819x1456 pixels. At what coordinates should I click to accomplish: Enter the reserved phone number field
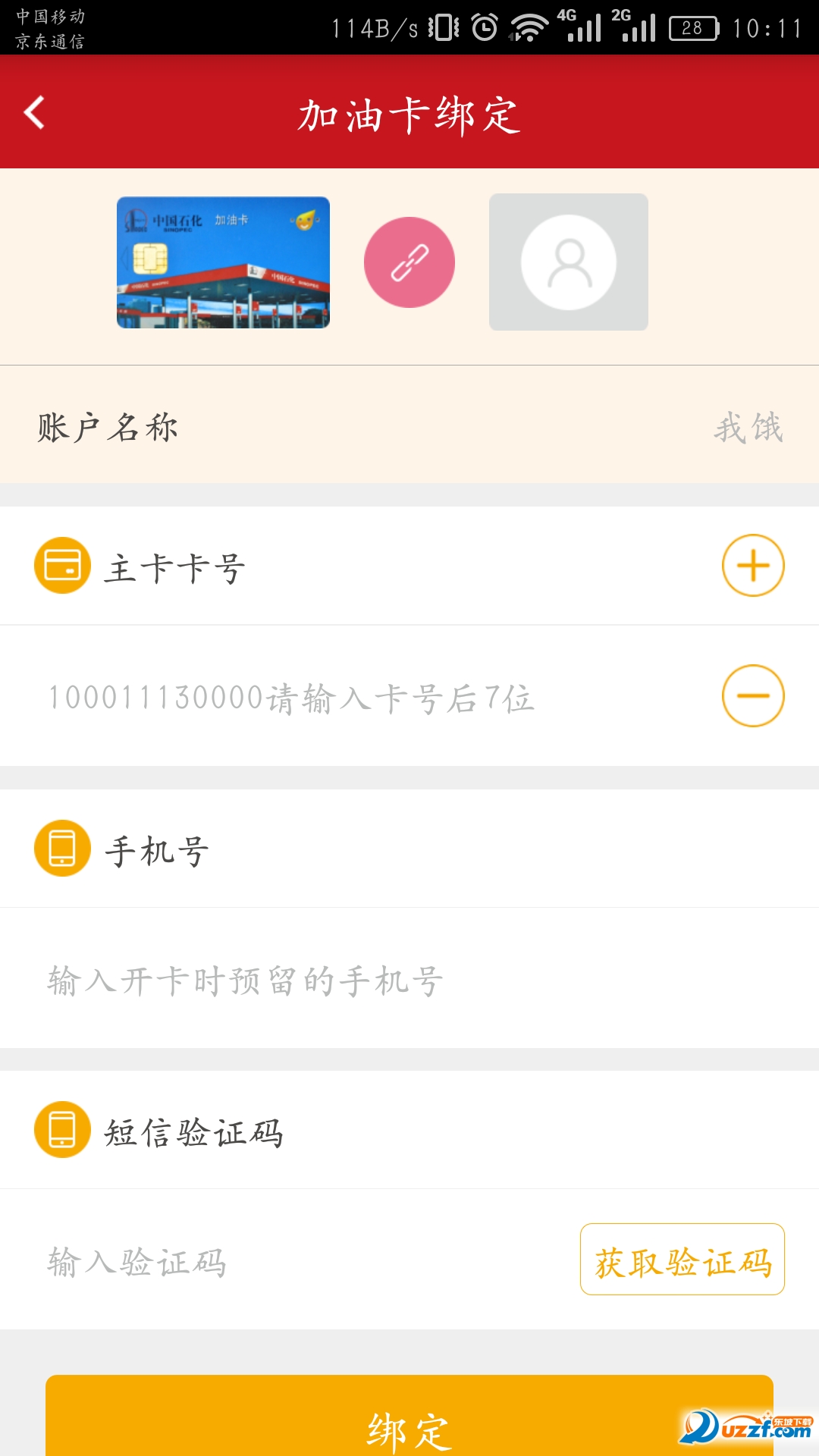click(x=379, y=981)
